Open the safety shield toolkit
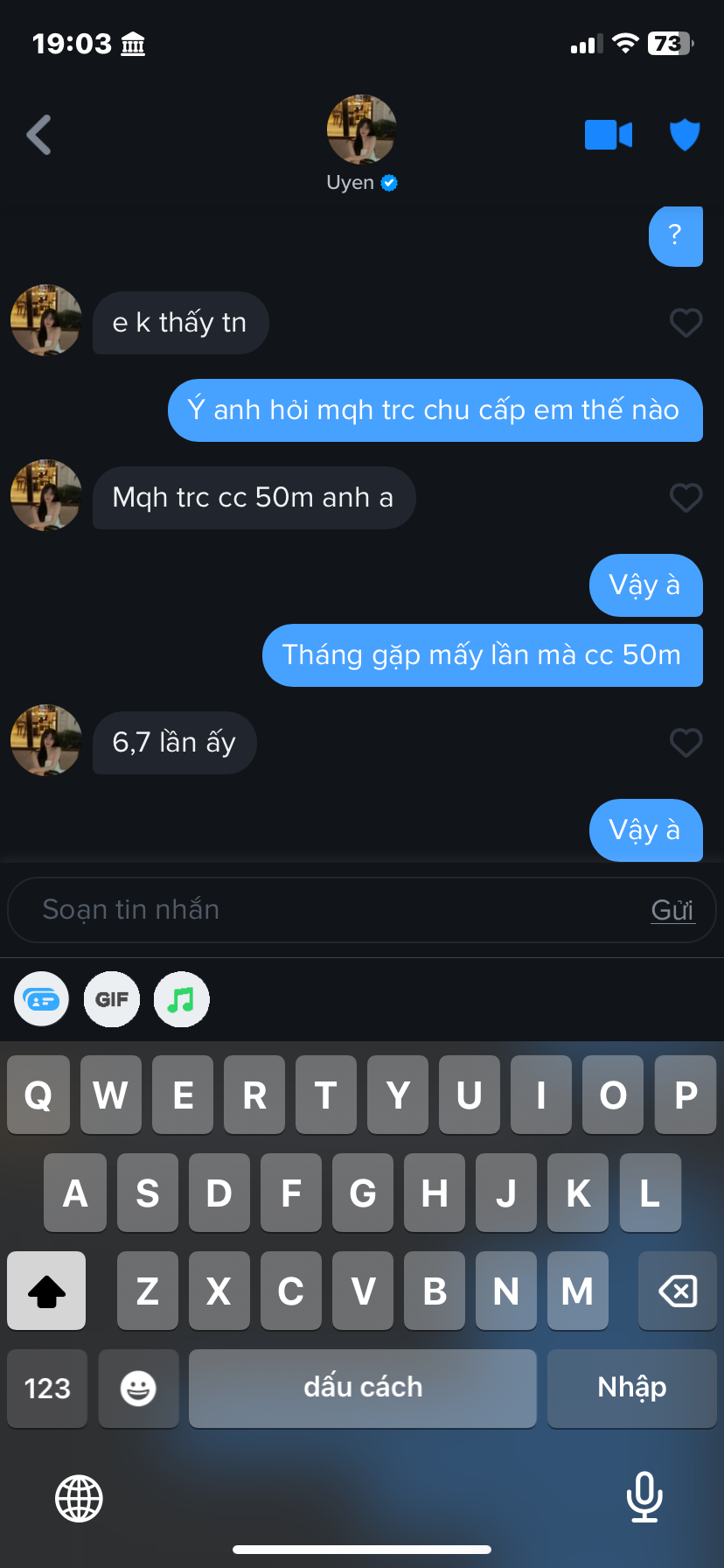 pos(685,136)
